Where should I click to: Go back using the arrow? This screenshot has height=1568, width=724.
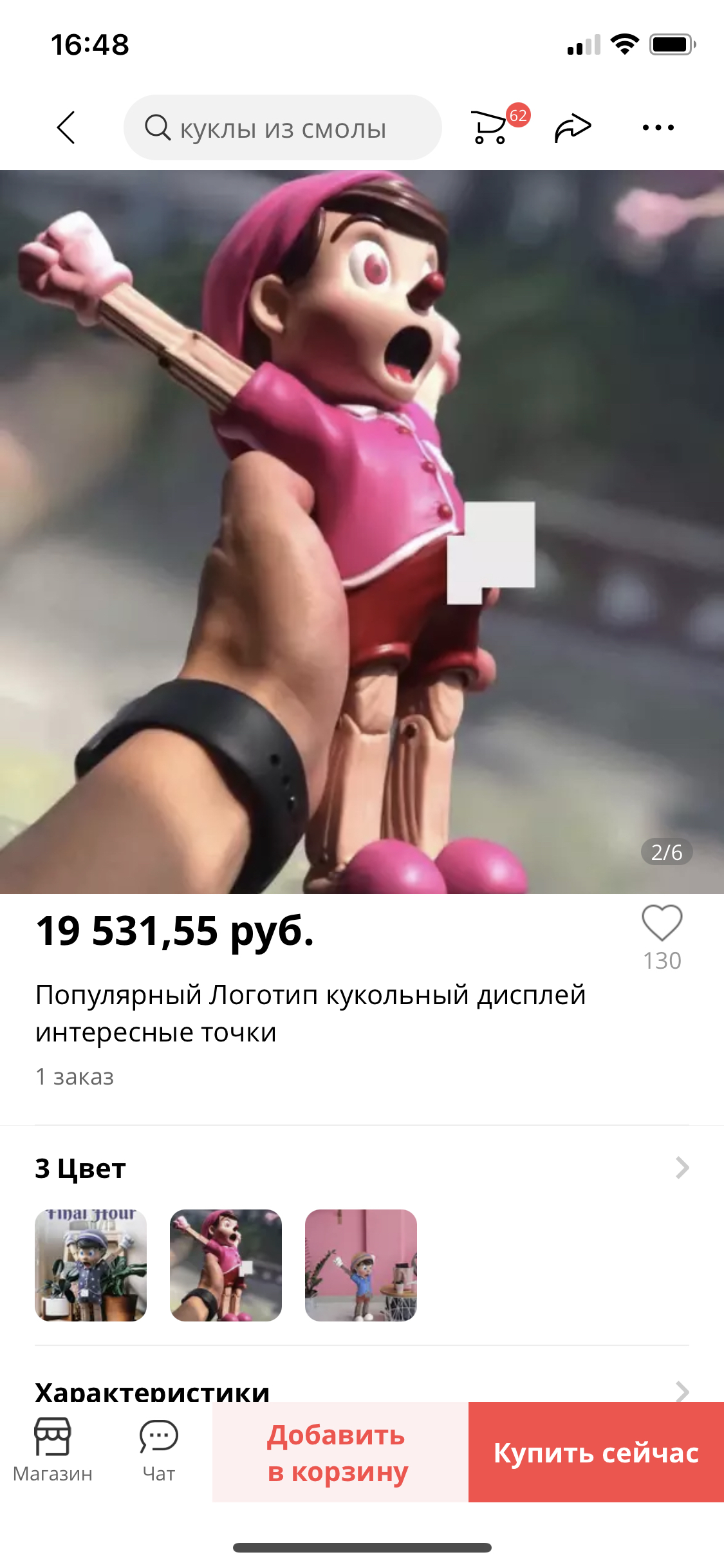[x=66, y=127]
